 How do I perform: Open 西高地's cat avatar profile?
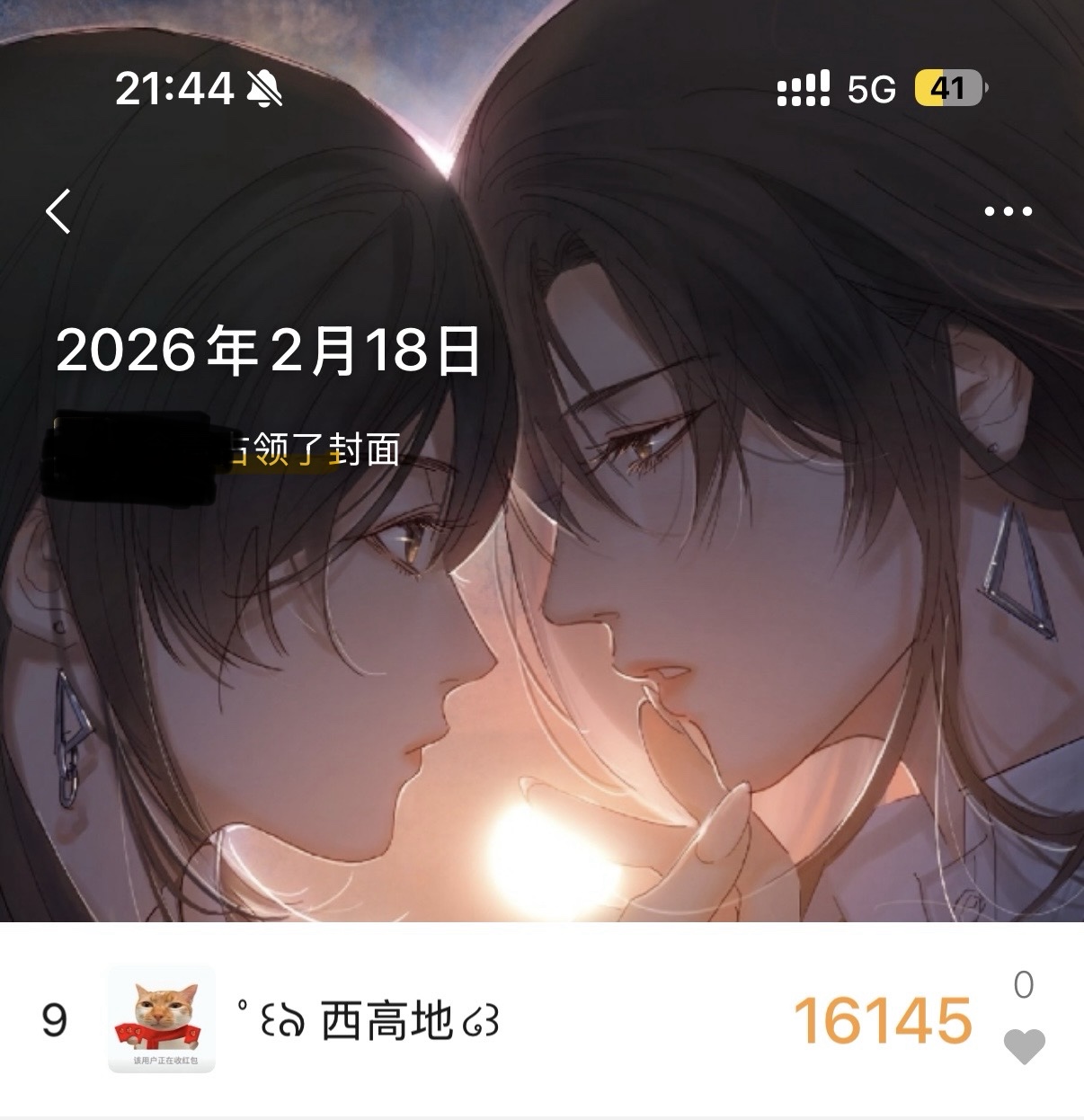[162, 1018]
